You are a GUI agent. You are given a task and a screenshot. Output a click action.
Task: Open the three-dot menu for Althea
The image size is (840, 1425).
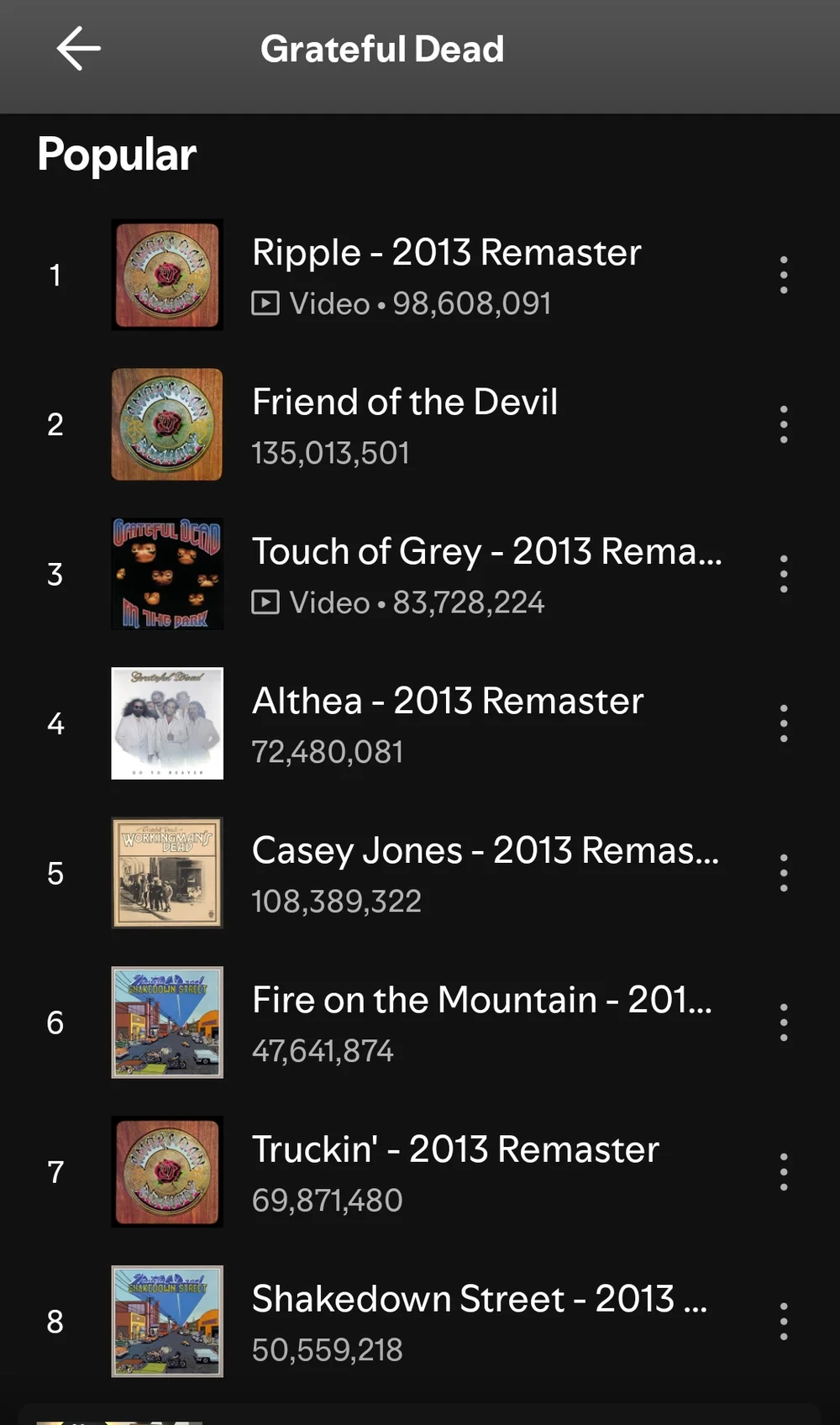(783, 723)
